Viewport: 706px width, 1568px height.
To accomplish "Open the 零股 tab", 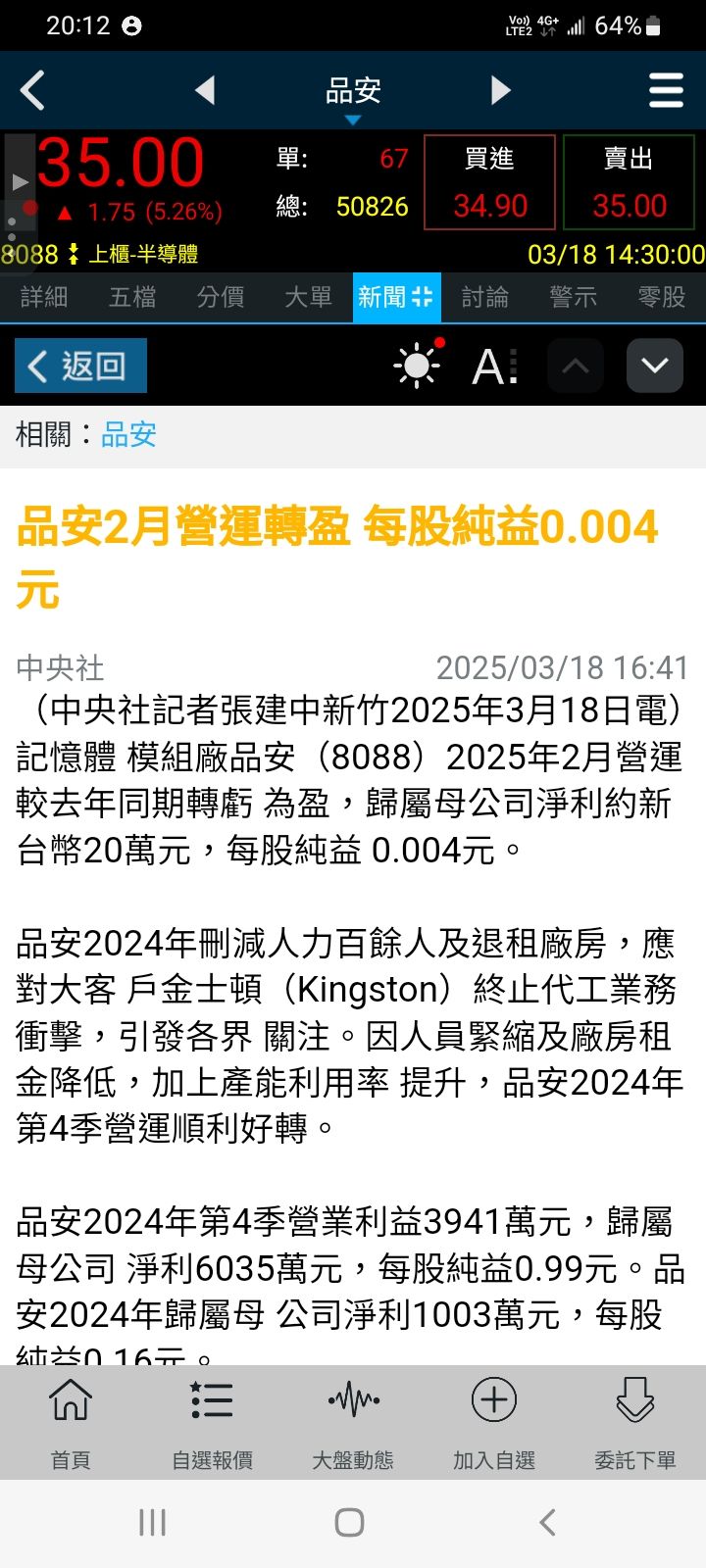I will pyautogui.click(x=661, y=297).
